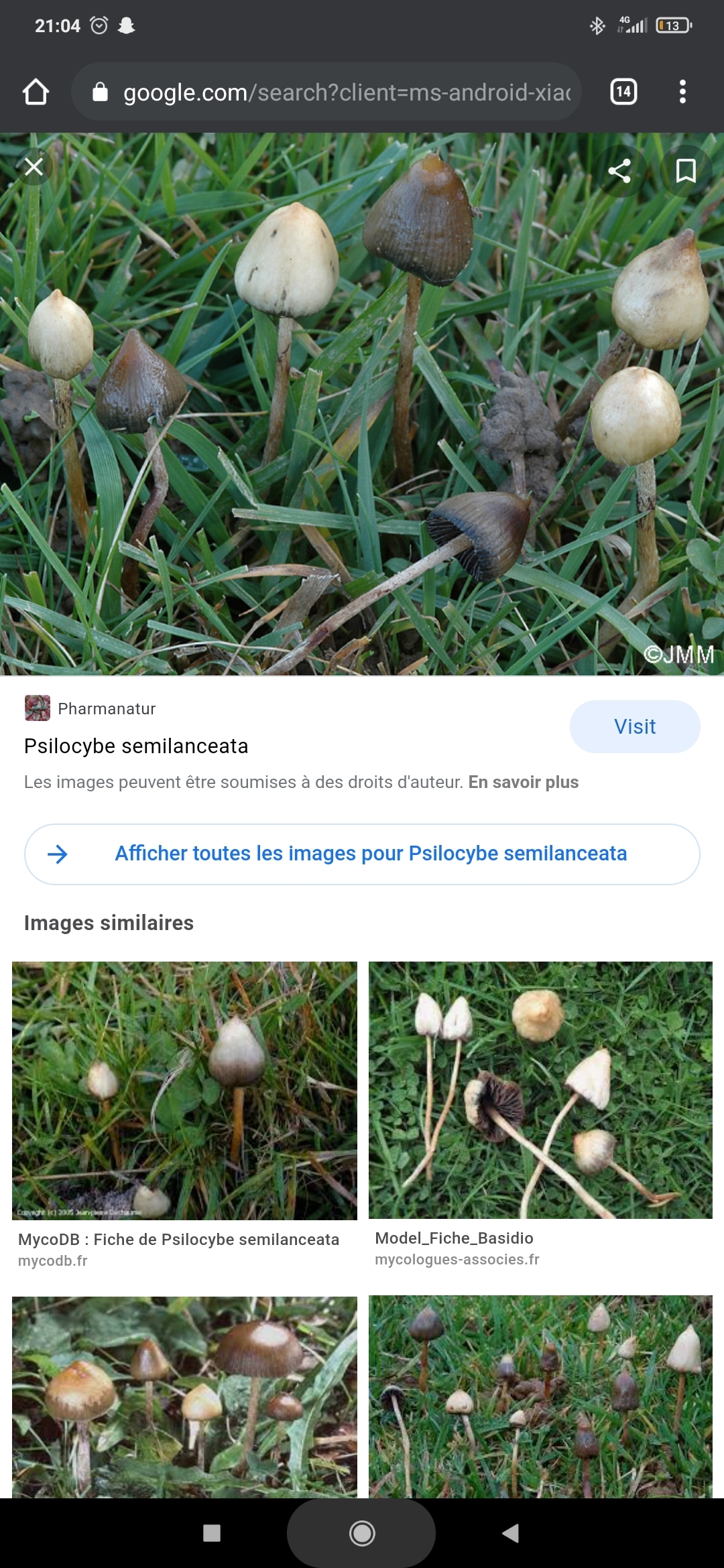The image size is (724, 1568).
Task: Go to the Chrome home page
Action: (36, 92)
